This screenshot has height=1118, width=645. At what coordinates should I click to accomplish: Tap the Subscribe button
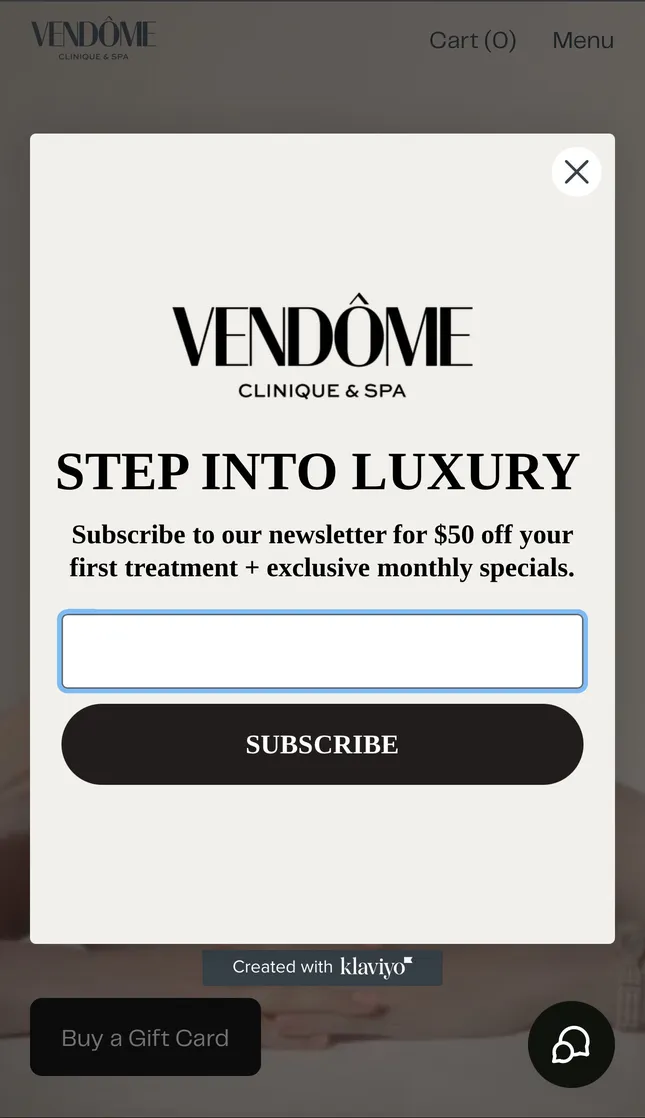[x=322, y=744]
